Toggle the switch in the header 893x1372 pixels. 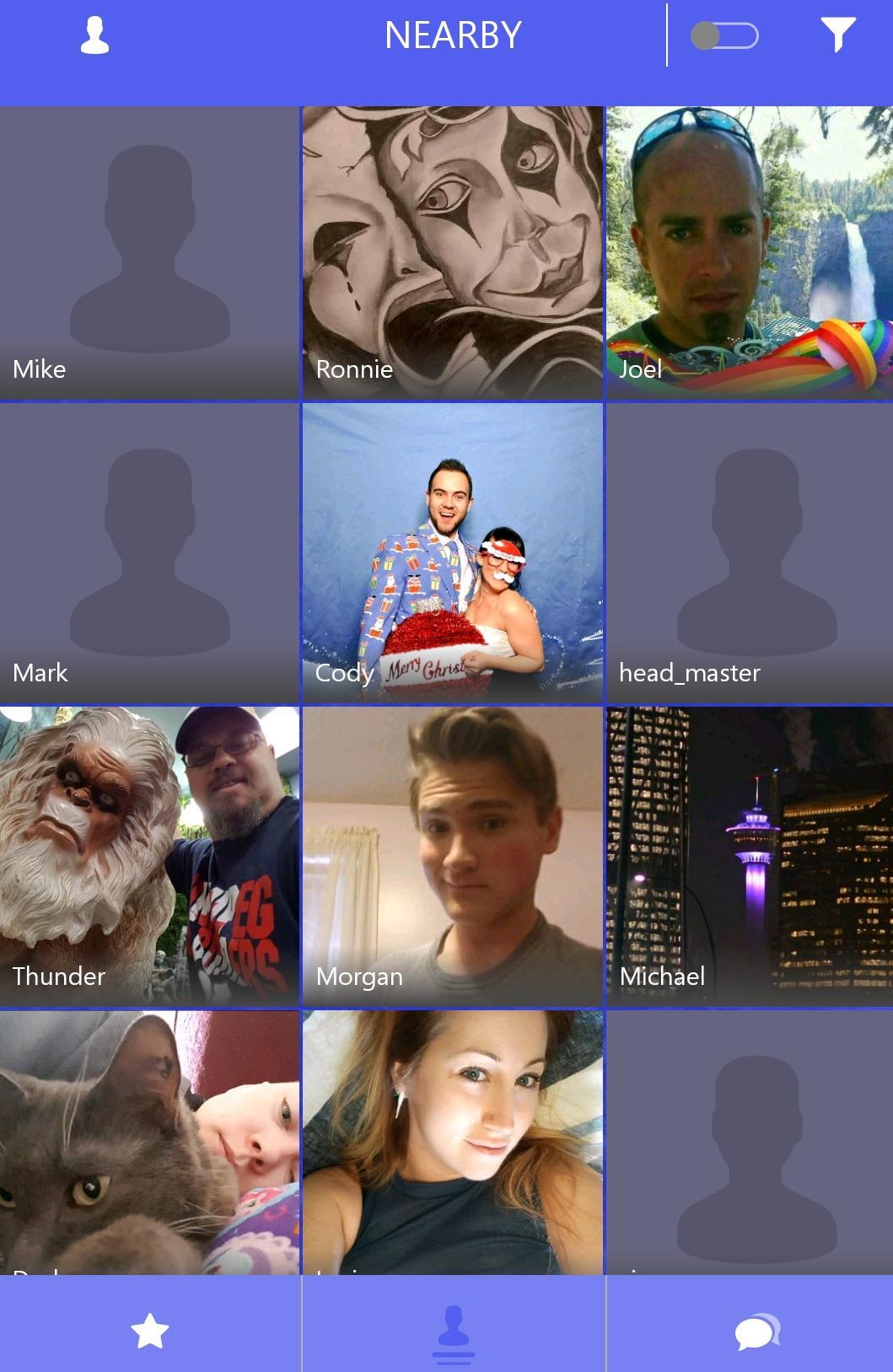click(x=724, y=36)
